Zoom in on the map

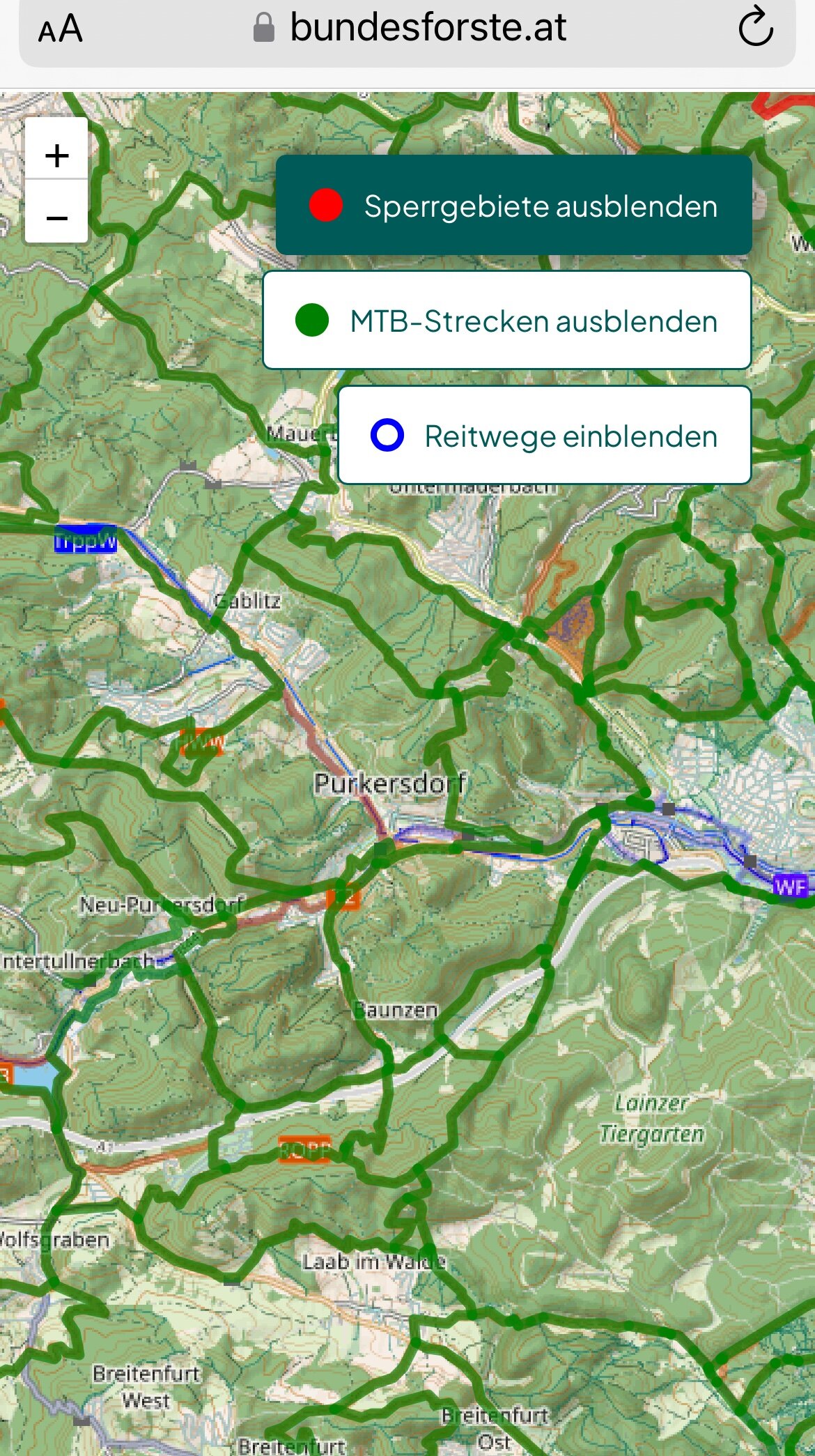click(56, 155)
